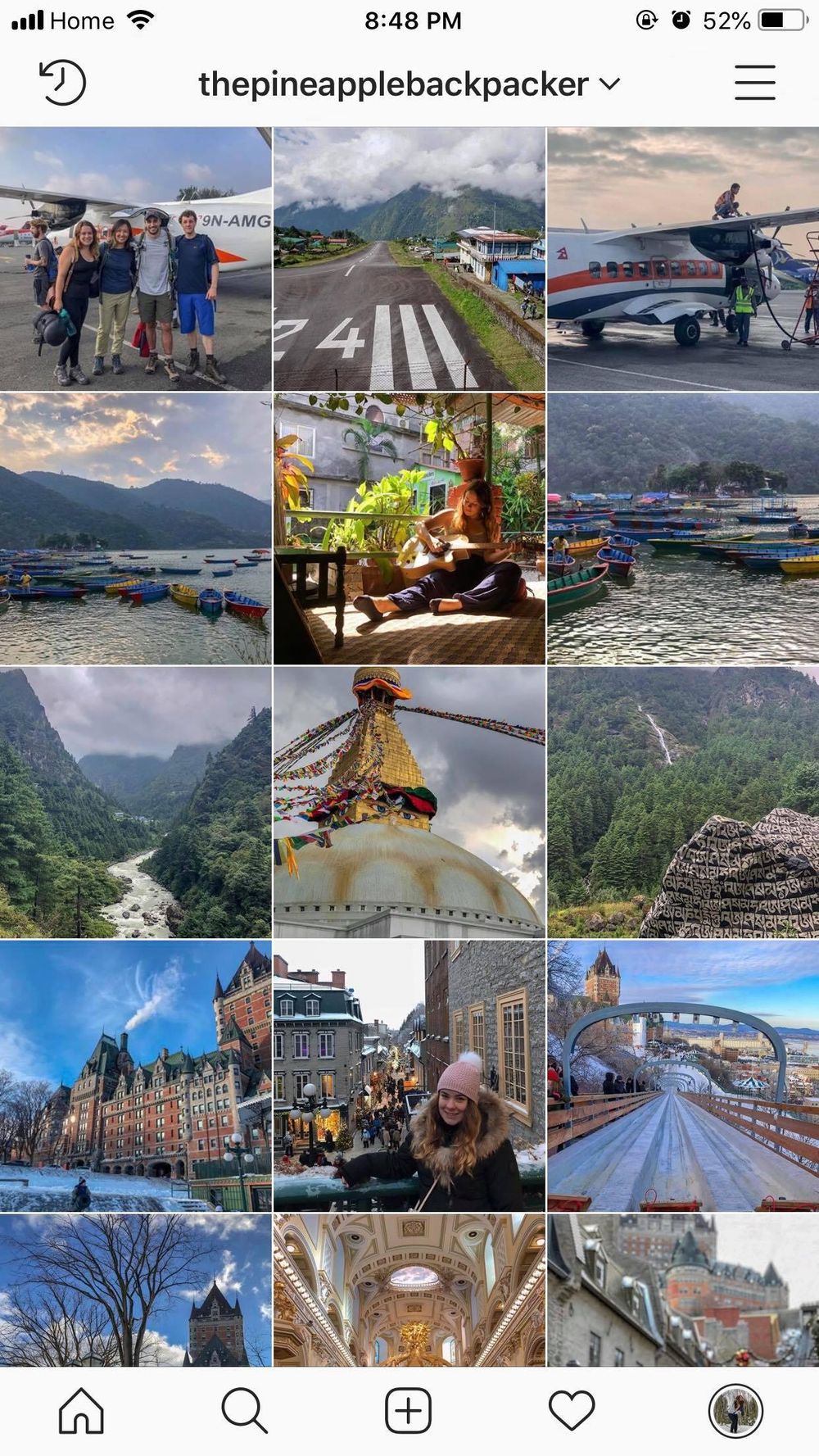
Task: Open the Activity heart tab
Action: point(571,1410)
